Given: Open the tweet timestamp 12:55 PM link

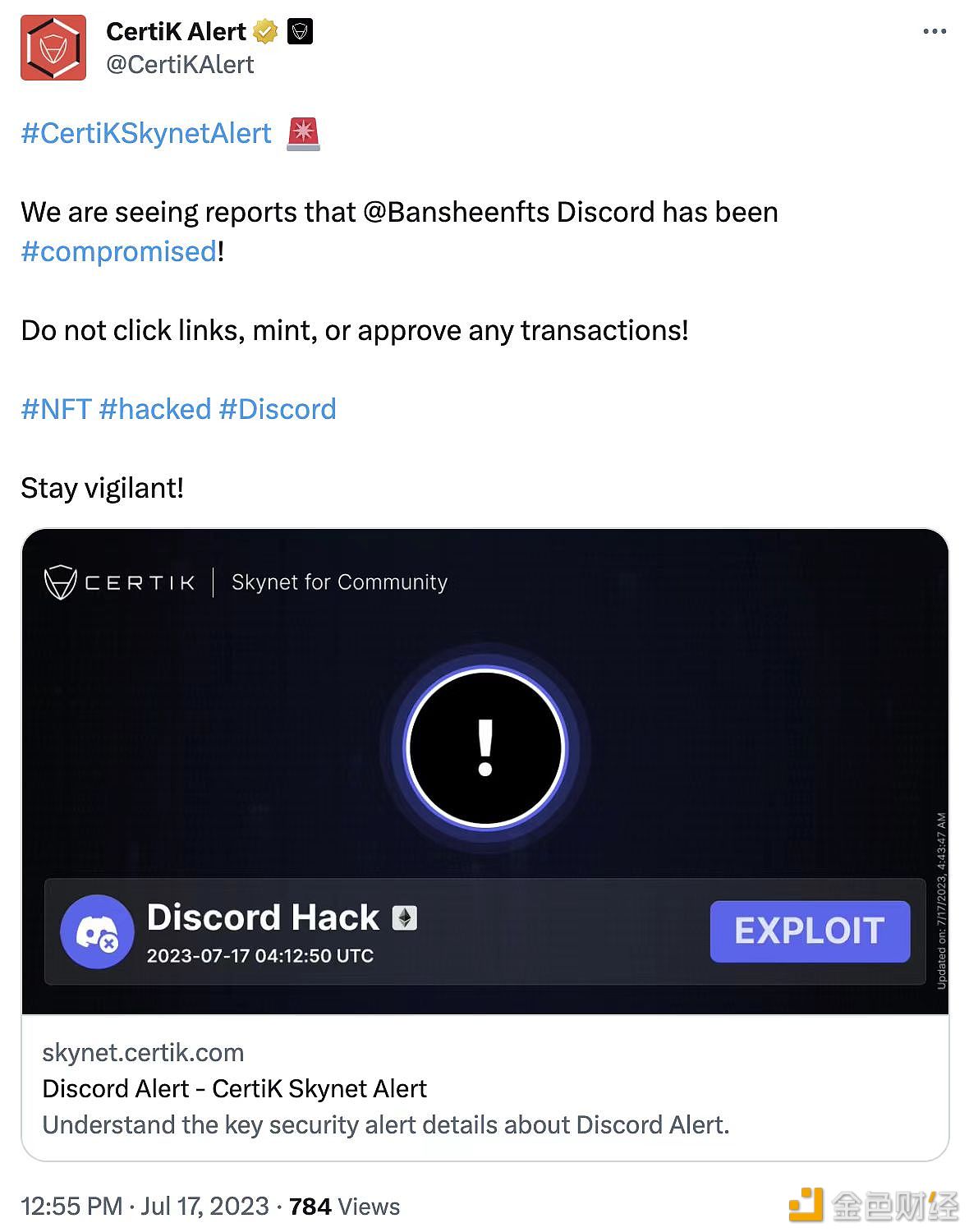Looking at the screenshot, I should [71, 1206].
